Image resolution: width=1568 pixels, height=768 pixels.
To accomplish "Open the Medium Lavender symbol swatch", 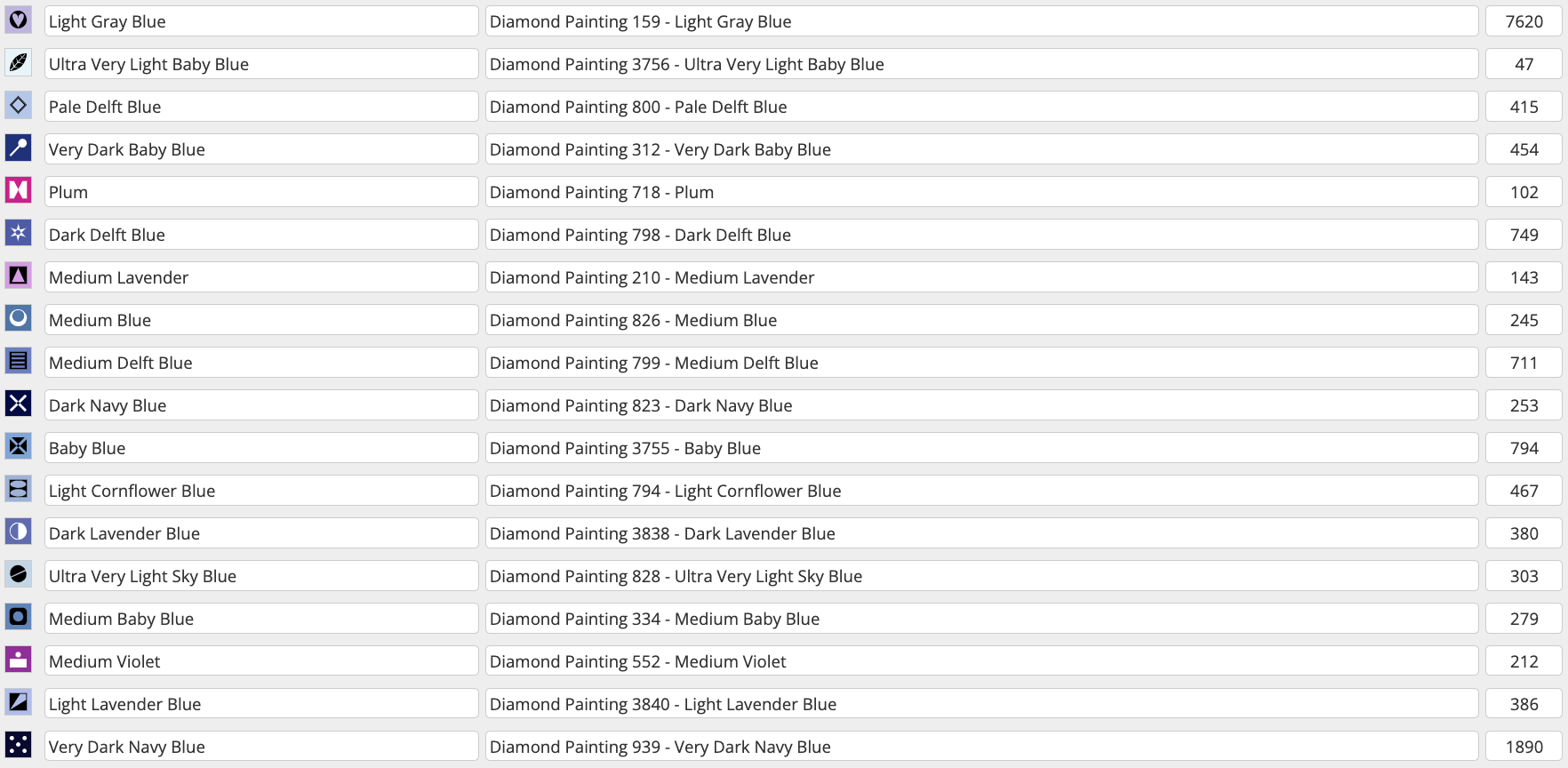I will pyautogui.click(x=18, y=276).
